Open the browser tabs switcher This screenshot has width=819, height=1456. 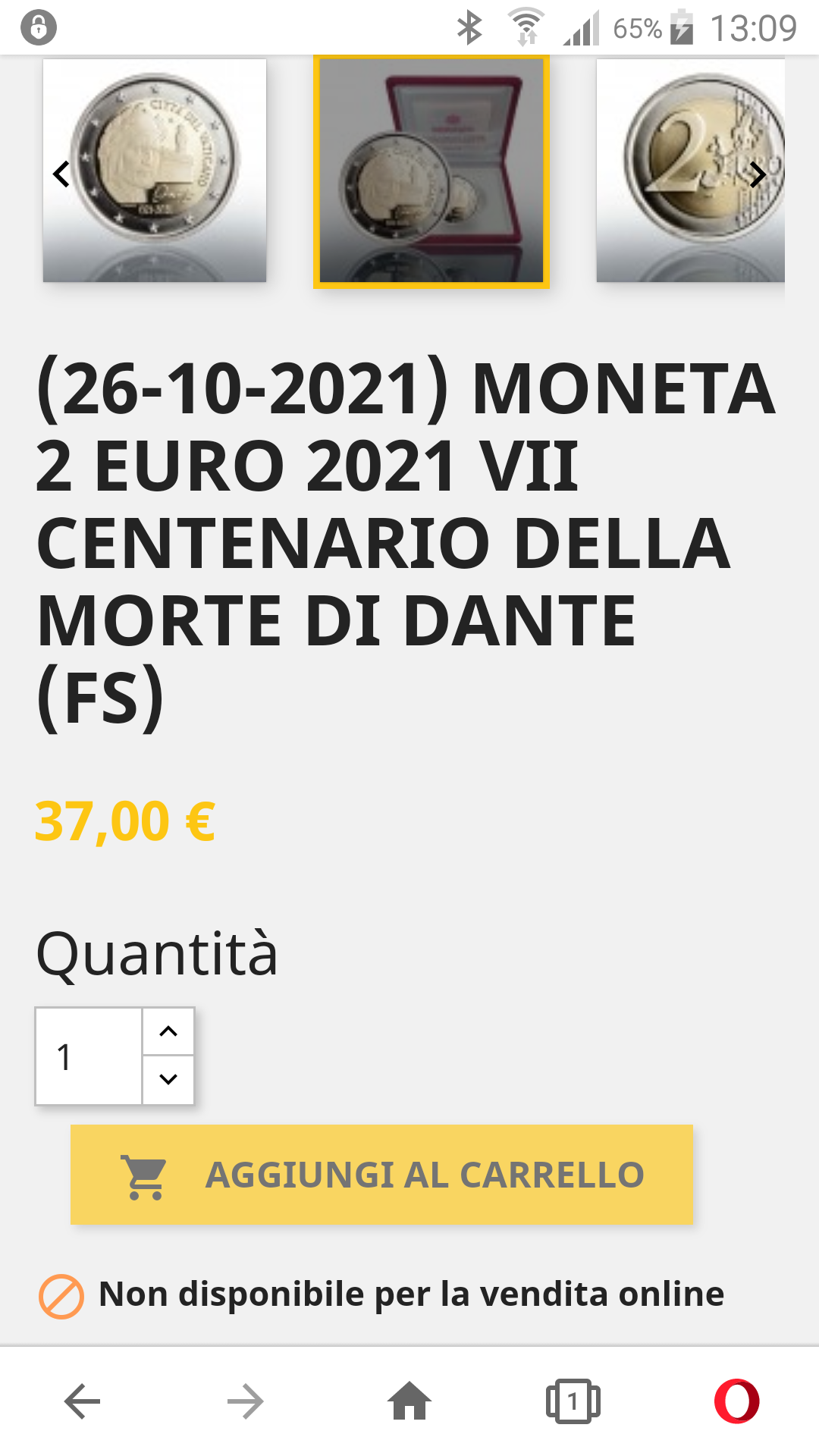tap(573, 1401)
